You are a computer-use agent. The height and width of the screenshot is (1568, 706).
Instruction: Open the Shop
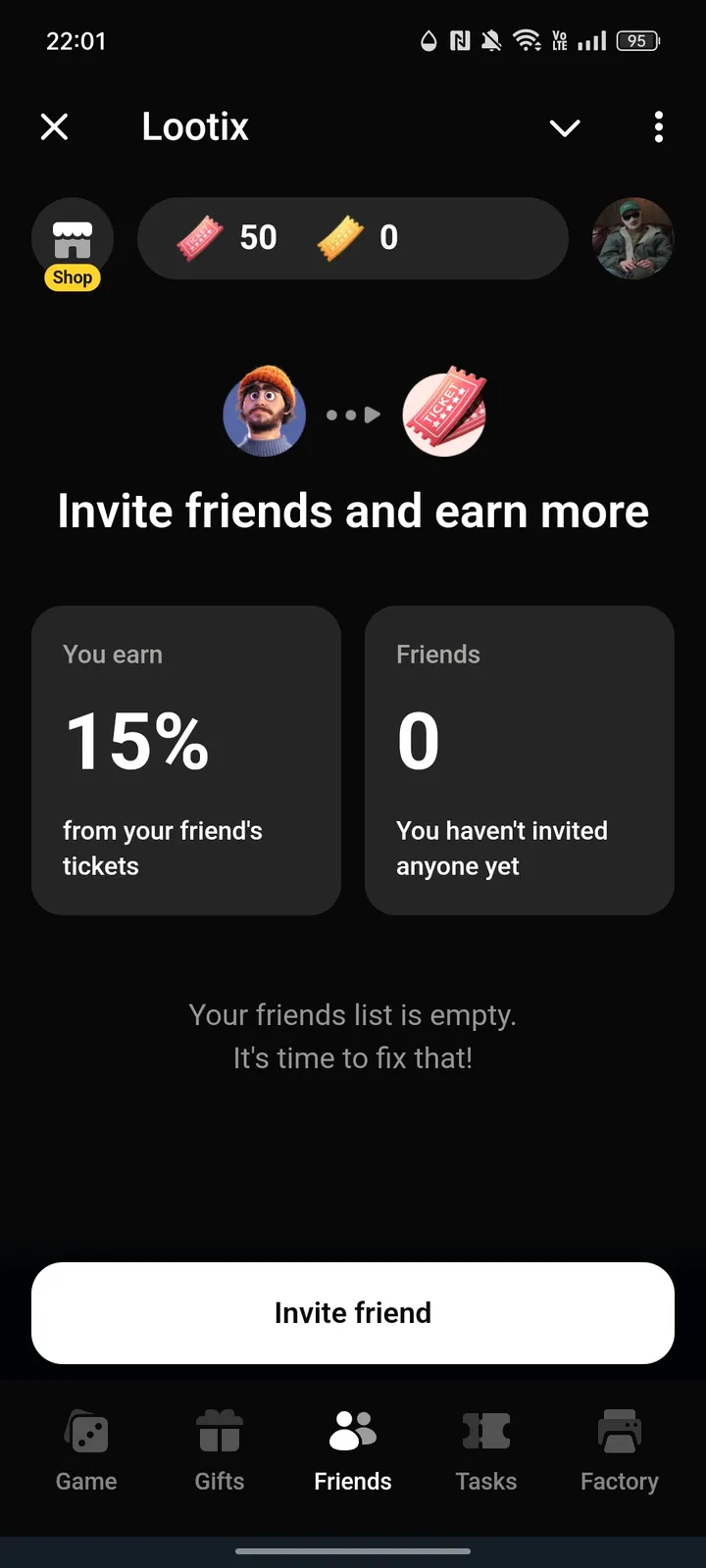click(x=73, y=245)
